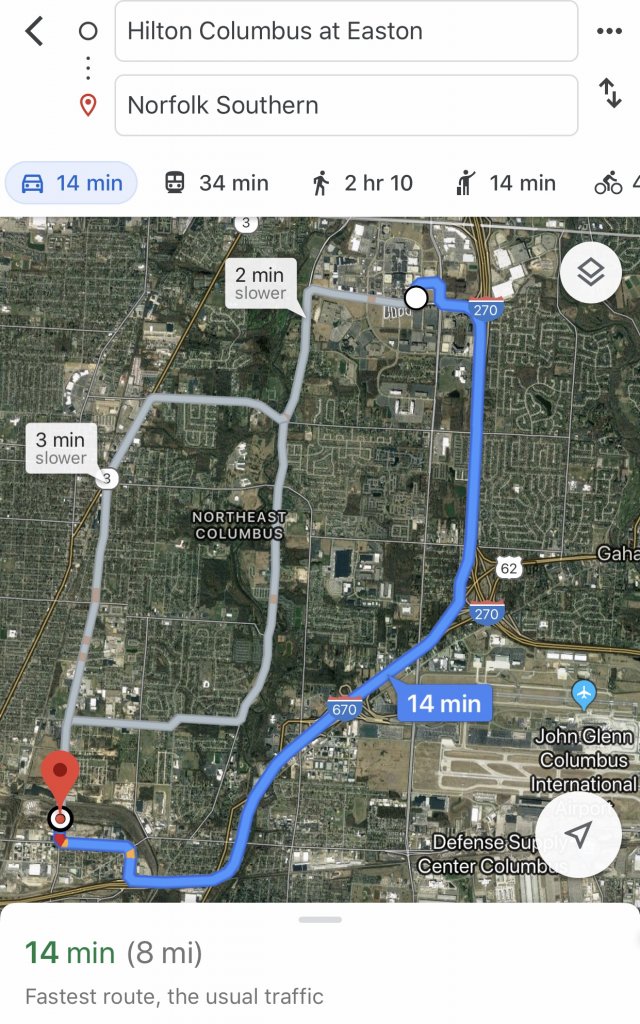
Task: Switch to transit 34 min mode
Action: point(217,183)
